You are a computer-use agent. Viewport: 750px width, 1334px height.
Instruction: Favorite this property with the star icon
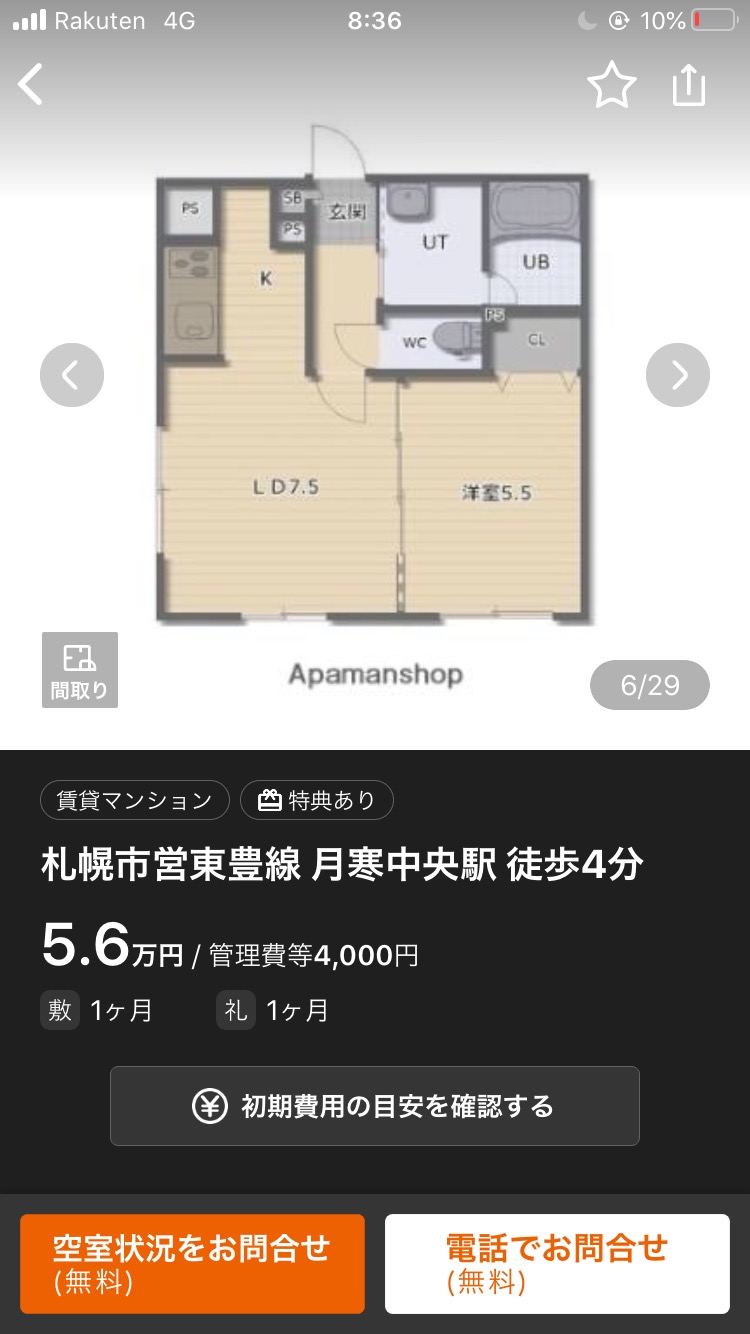(611, 85)
